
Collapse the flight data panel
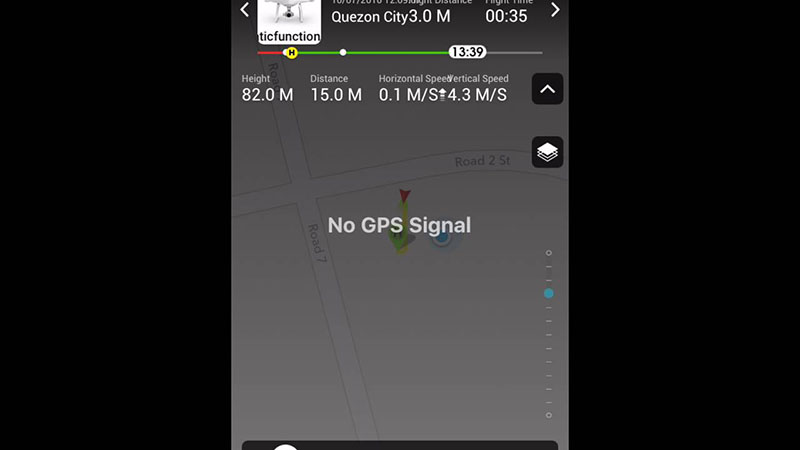547,89
